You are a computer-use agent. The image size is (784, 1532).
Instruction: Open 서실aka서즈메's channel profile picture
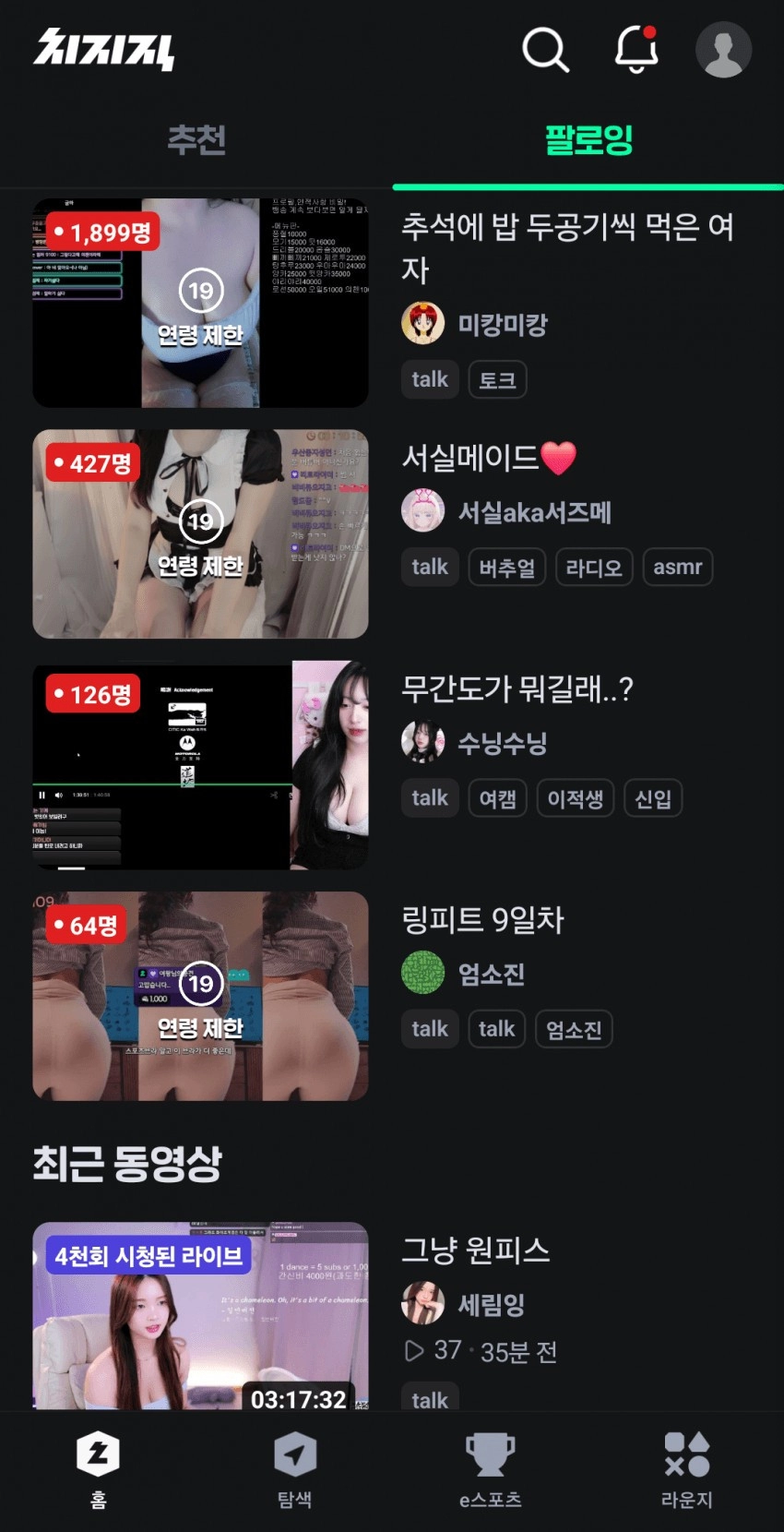pos(423,510)
